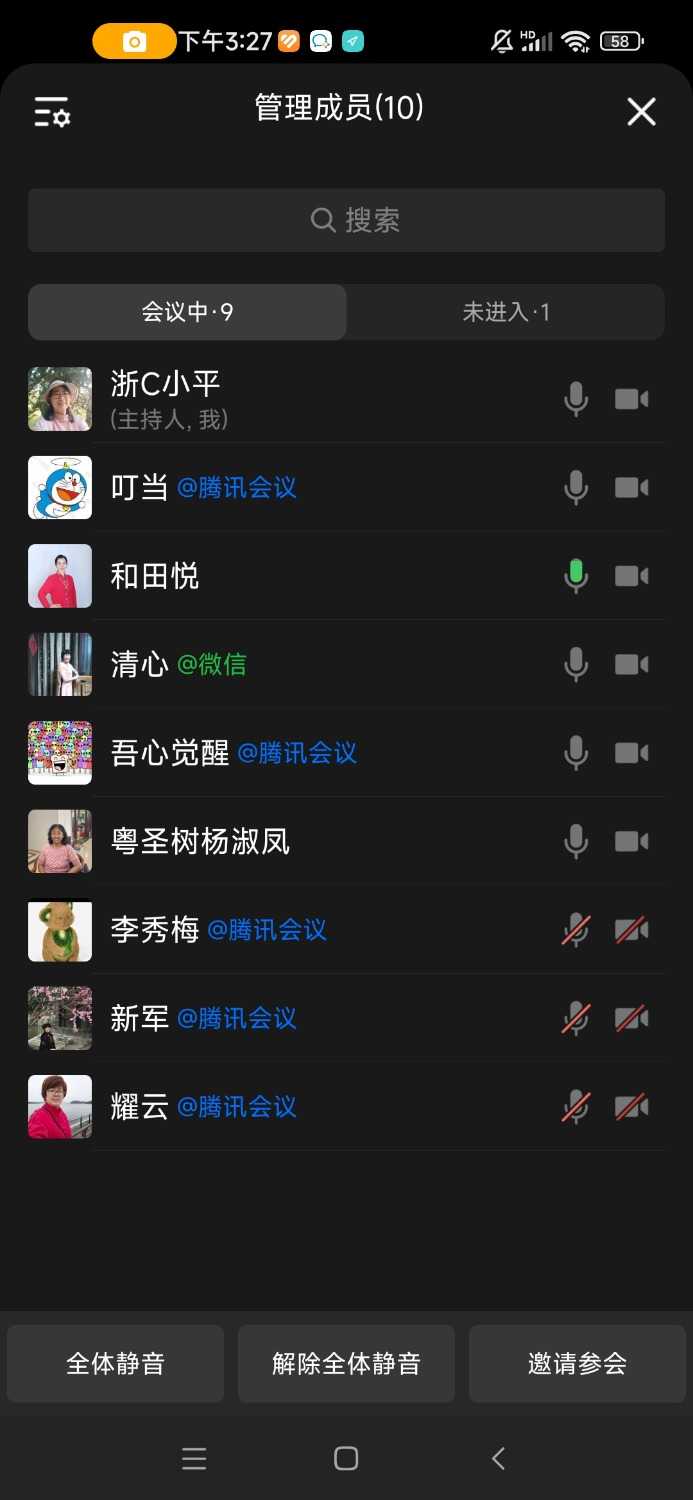This screenshot has width=693, height=1500.
Task: Request unmute for 李秀梅
Action: pyautogui.click(x=576, y=930)
